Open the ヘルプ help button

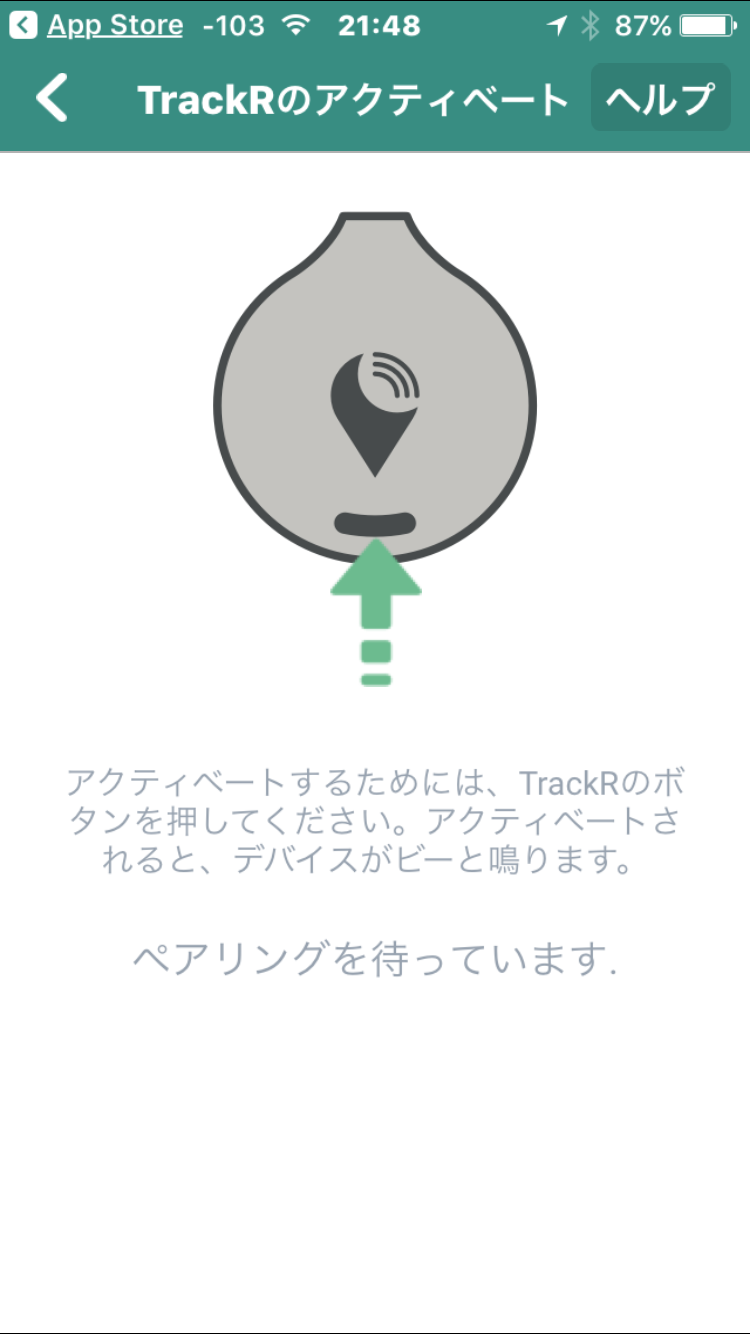(661, 98)
